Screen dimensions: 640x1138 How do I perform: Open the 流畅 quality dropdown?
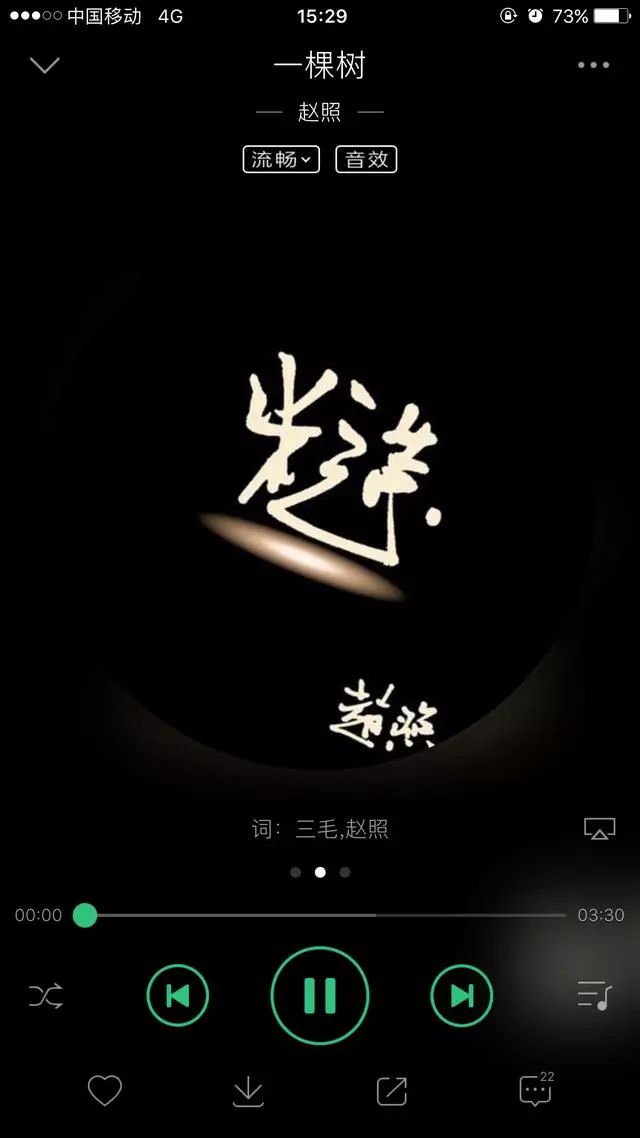[x=281, y=159]
